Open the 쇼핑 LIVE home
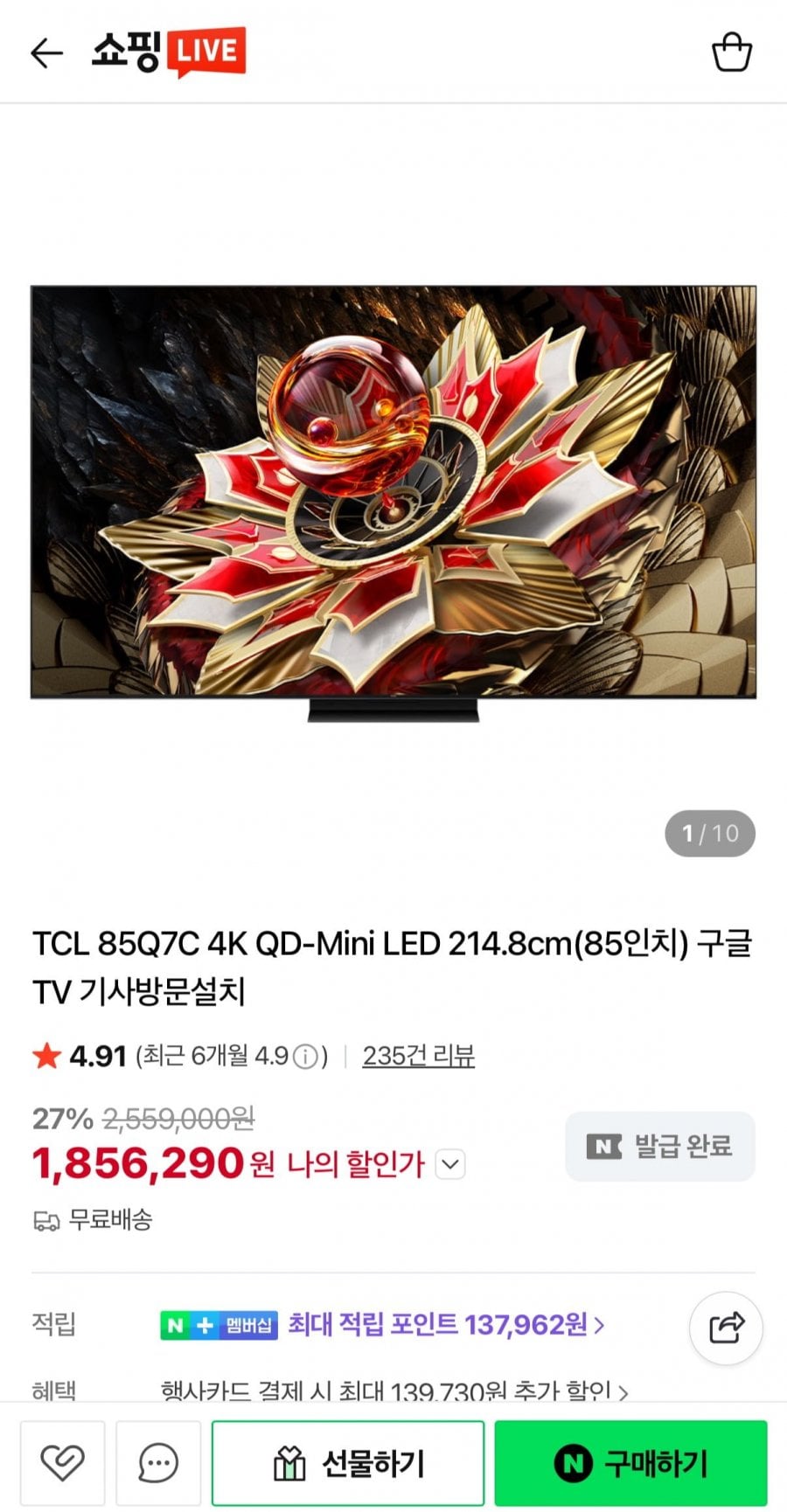The width and height of the screenshot is (787, 1512). pos(168,52)
